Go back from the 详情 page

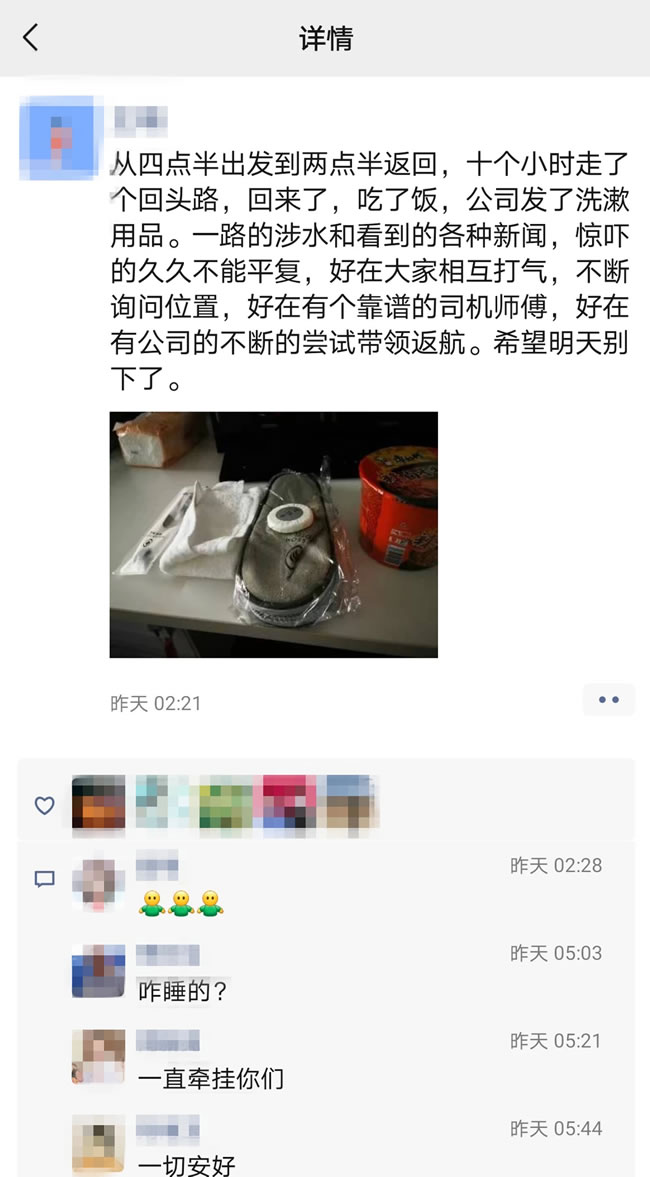(31, 38)
